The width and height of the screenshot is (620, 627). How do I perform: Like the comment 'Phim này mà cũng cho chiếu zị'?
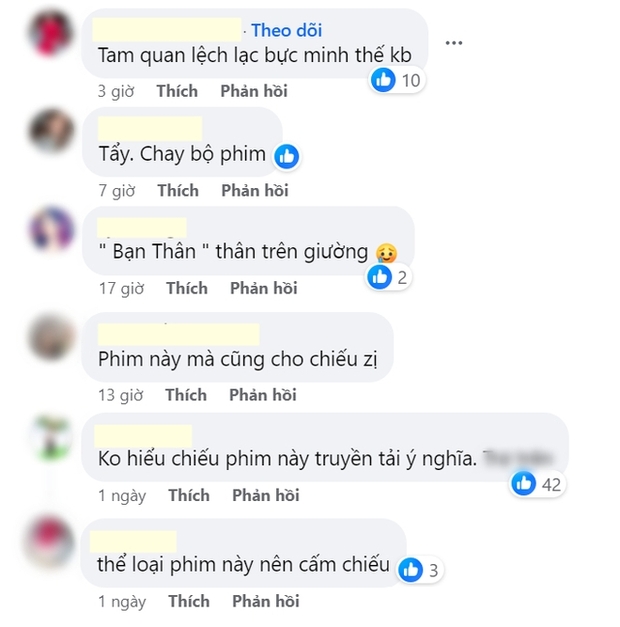click(186, 395)
